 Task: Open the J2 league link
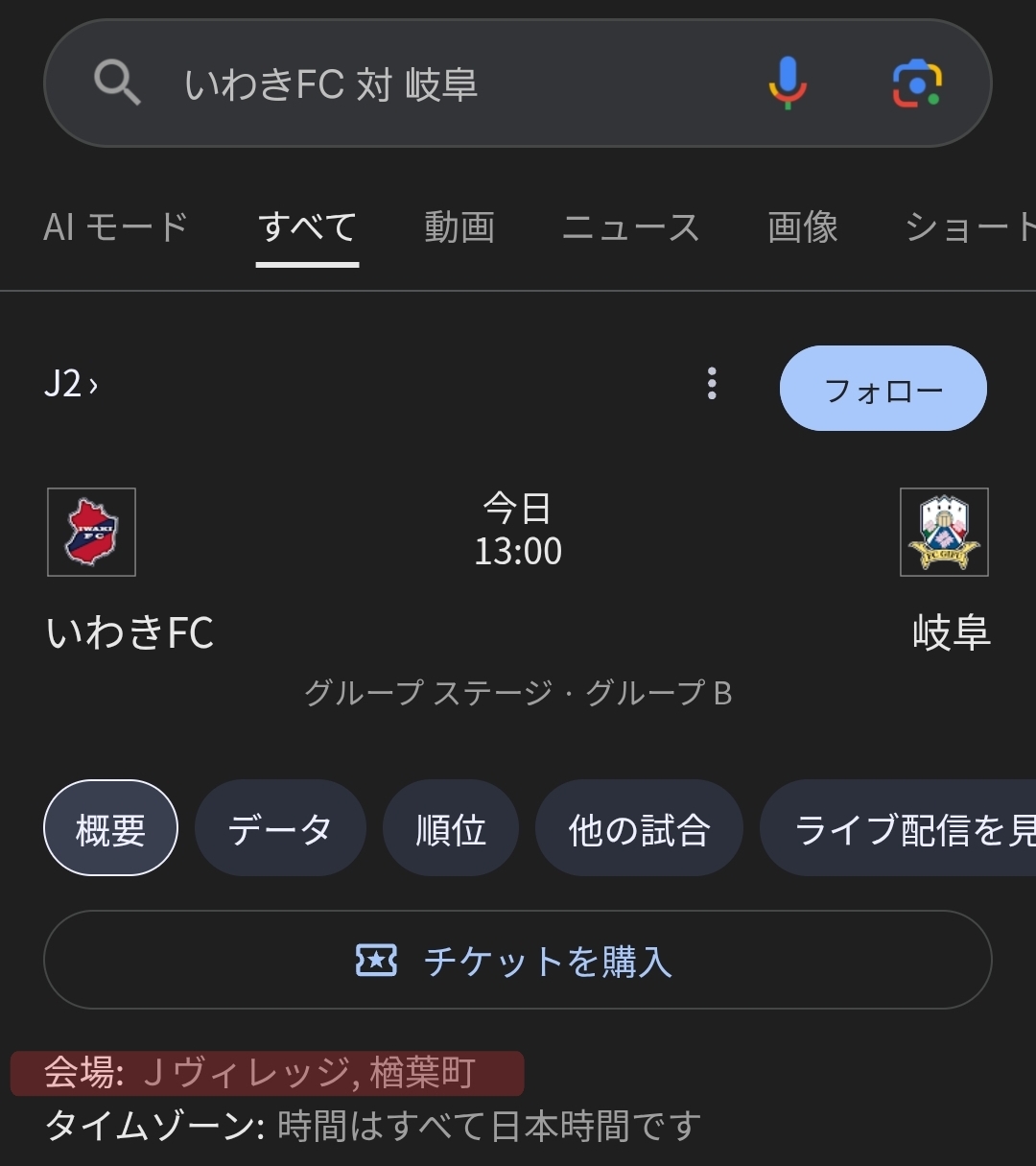pos(71,385)
